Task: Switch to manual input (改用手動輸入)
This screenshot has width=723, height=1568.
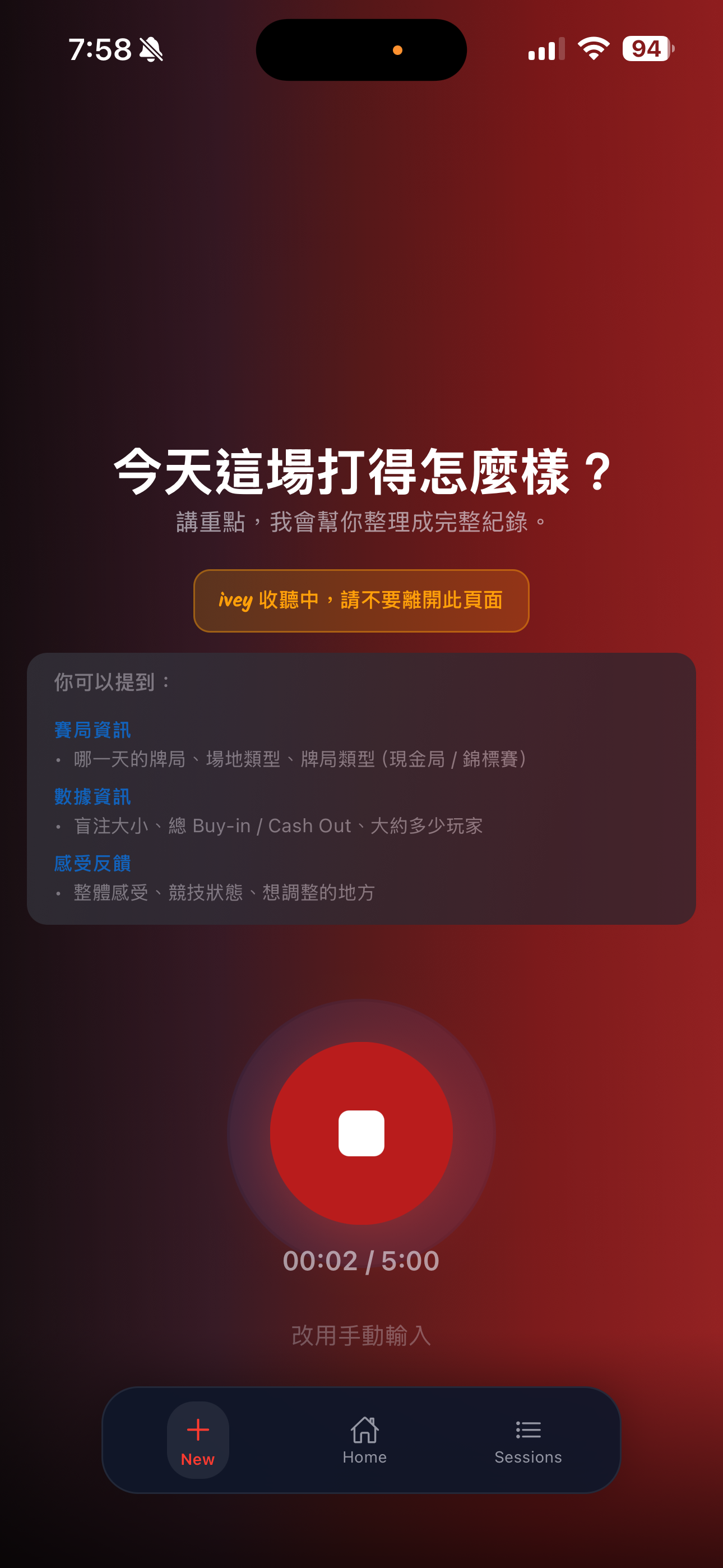Action: coord(361,1335)
